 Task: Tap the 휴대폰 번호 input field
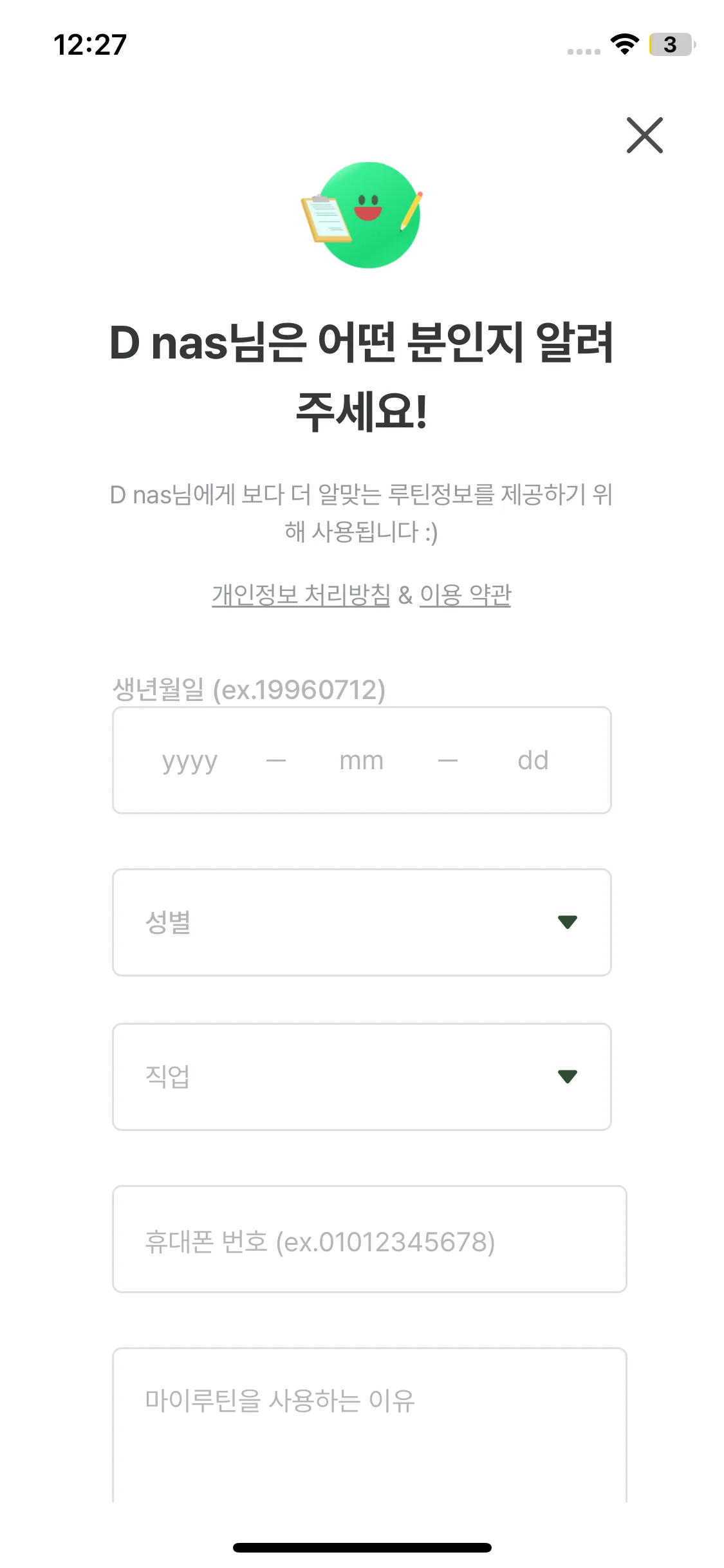coord(369,1239)
